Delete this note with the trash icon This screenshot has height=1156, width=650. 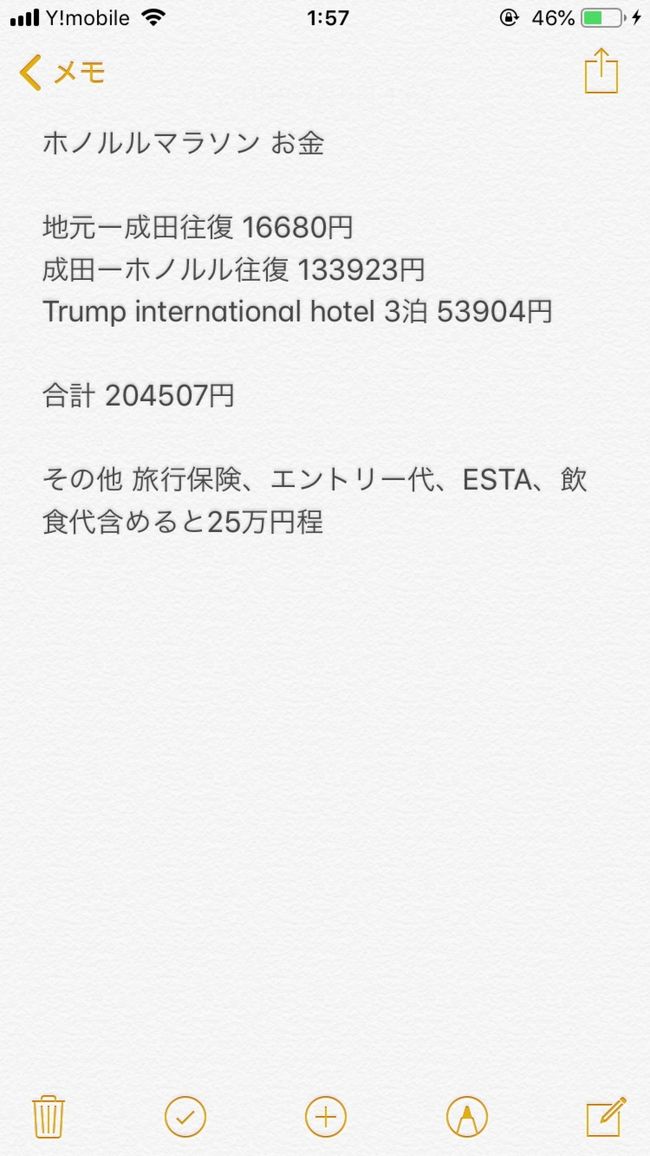[x=49, y=1117]
